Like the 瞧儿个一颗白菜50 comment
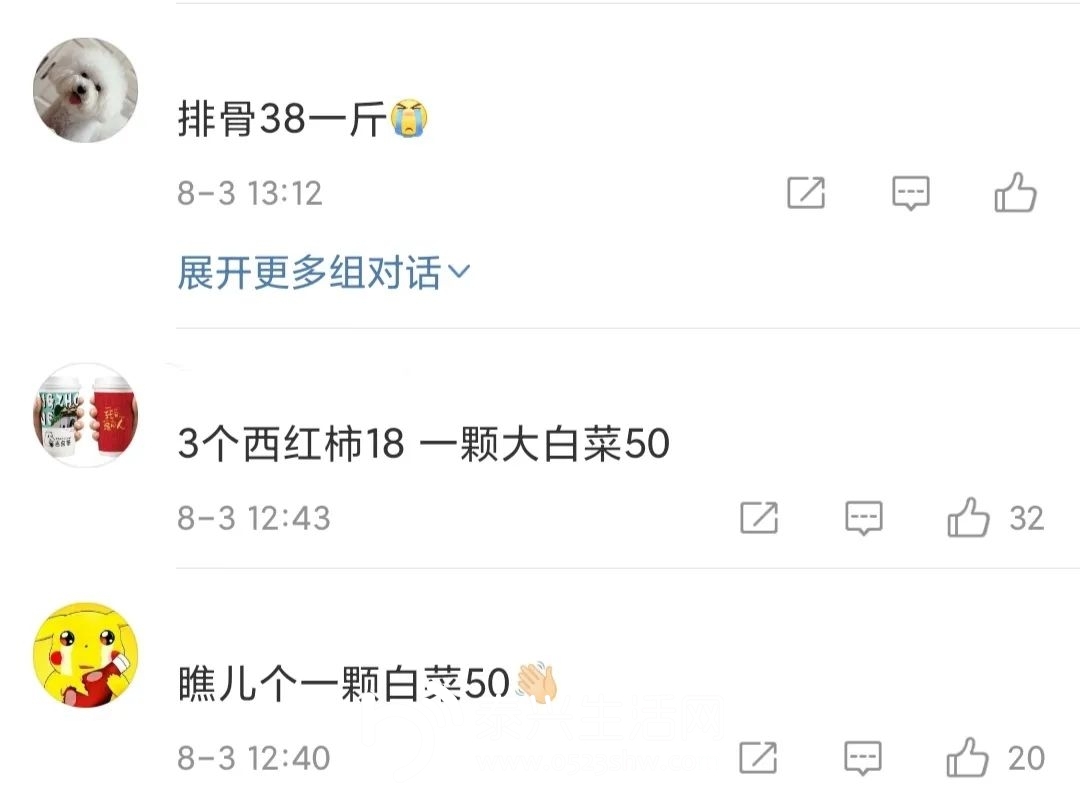 point(968,758)
